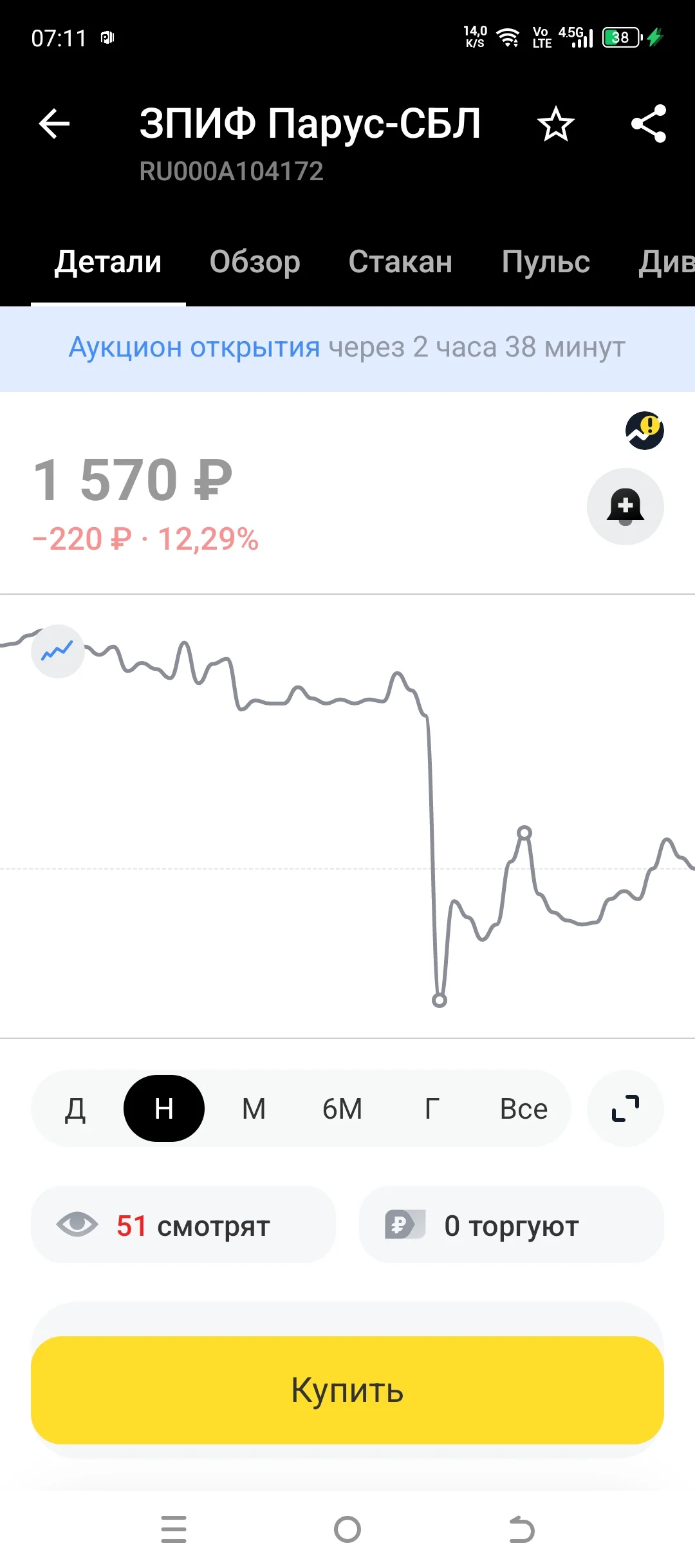695x1568 pixels.
Task: Switch to the Пульс tab
Action: 546,262
